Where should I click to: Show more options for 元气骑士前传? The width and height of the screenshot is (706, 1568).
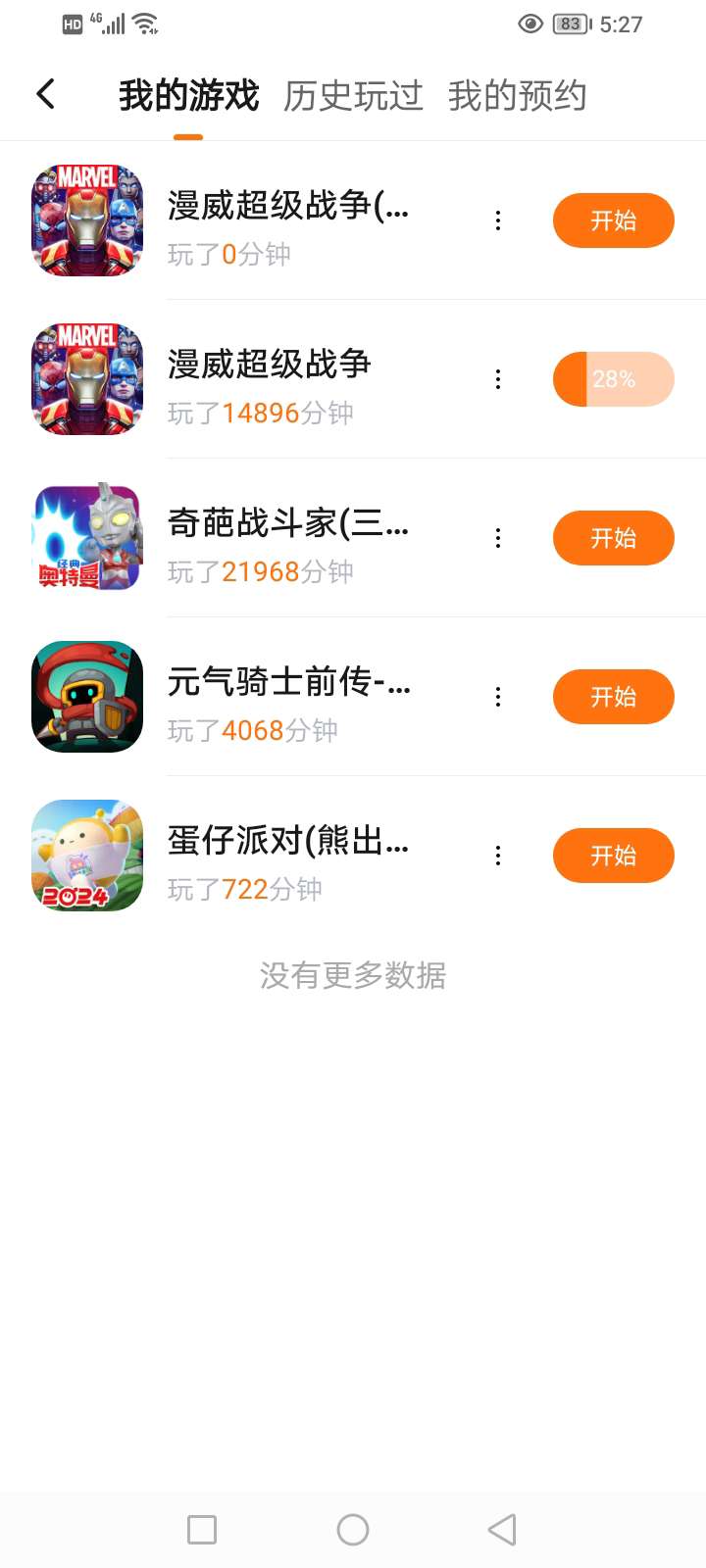click(498, 697)
